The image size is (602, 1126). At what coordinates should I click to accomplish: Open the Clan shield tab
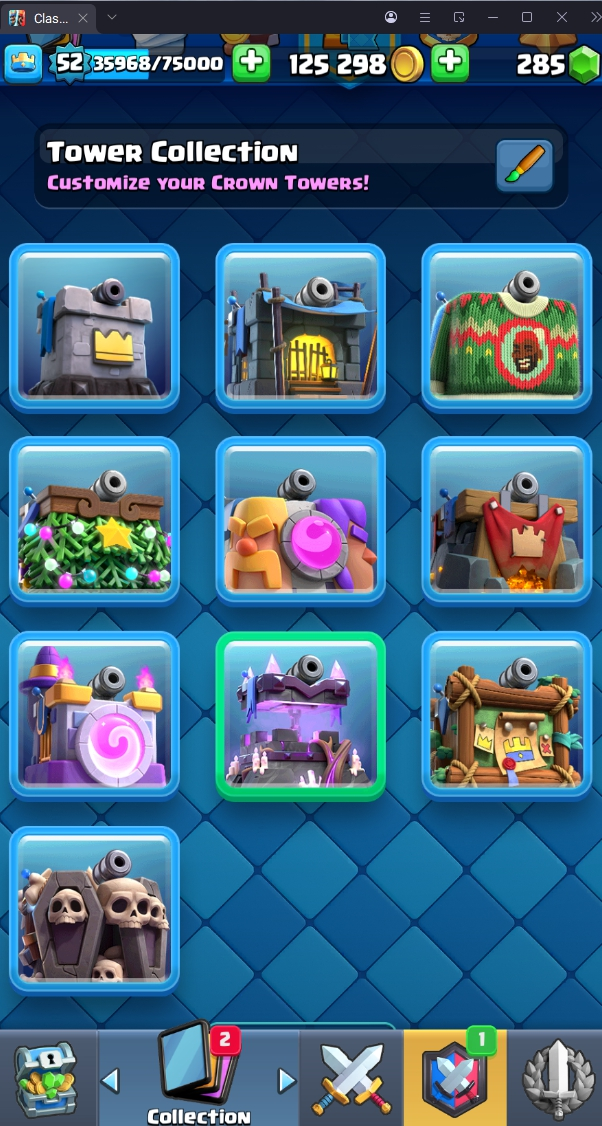[455, 1080]
